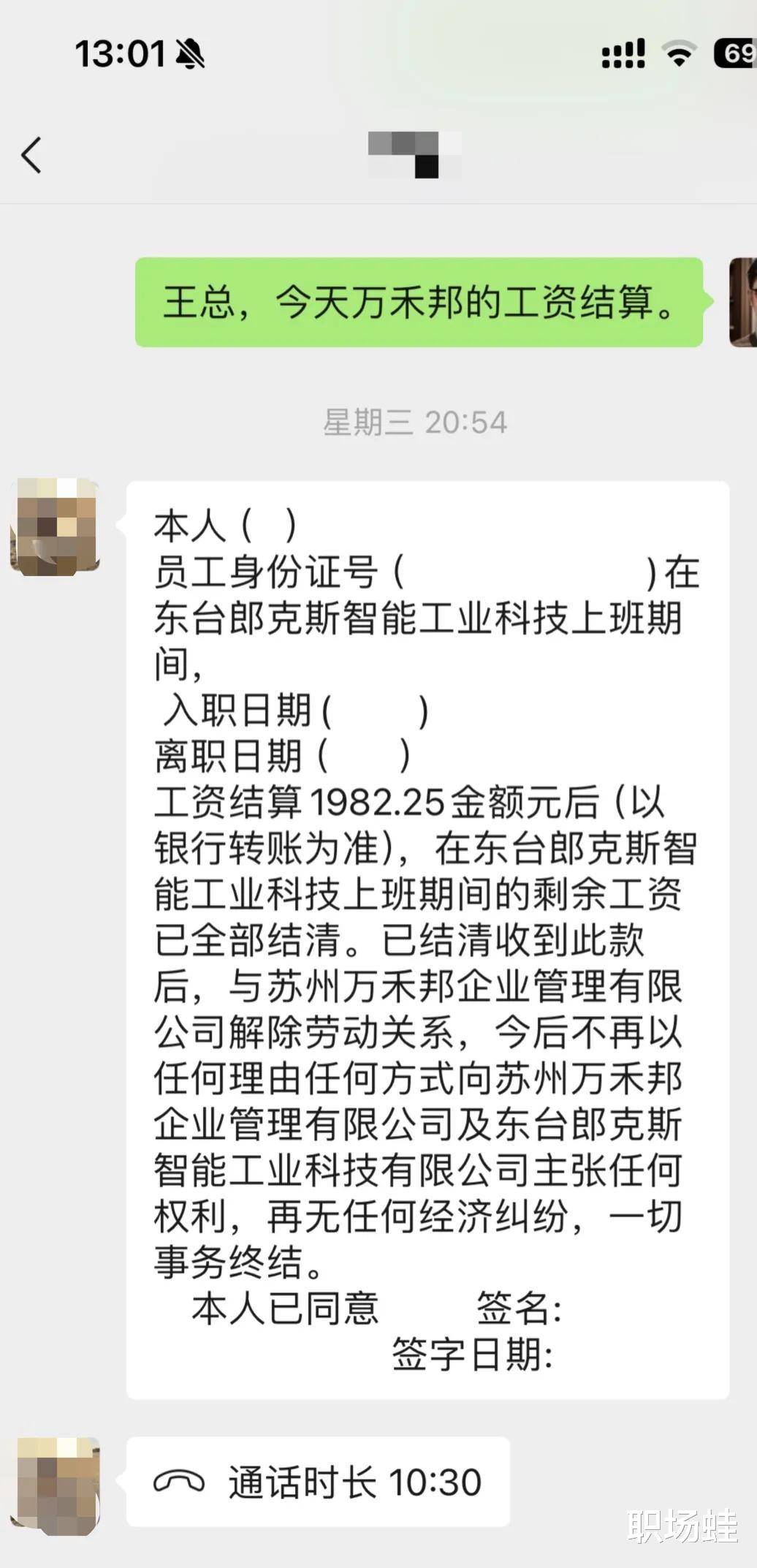The height and width of the screenshot is (1568, 757).
Task: Tap the back chevron to exit chat
Action: tap(29, 154)
